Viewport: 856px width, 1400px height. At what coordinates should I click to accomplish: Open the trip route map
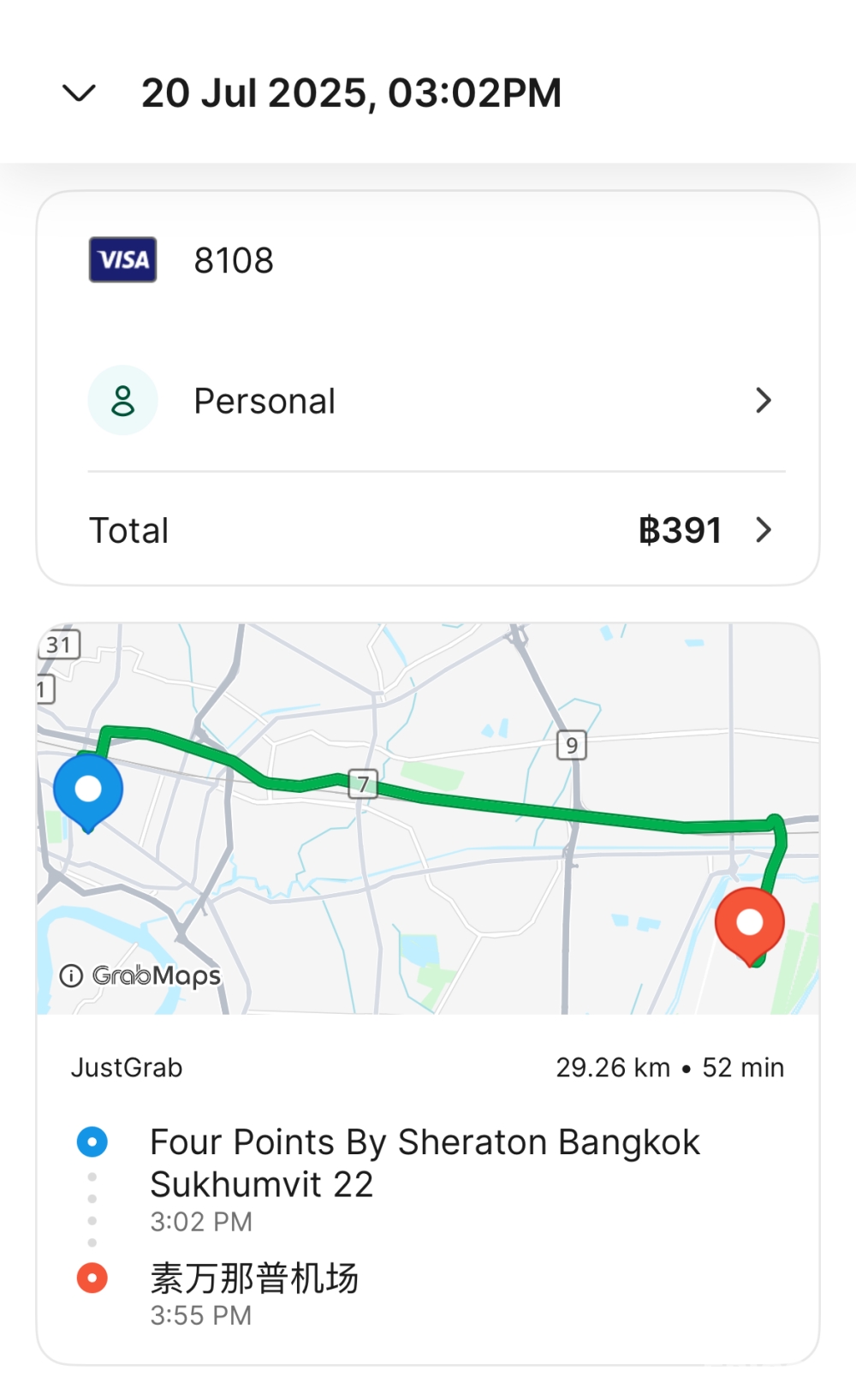[428, 818]
